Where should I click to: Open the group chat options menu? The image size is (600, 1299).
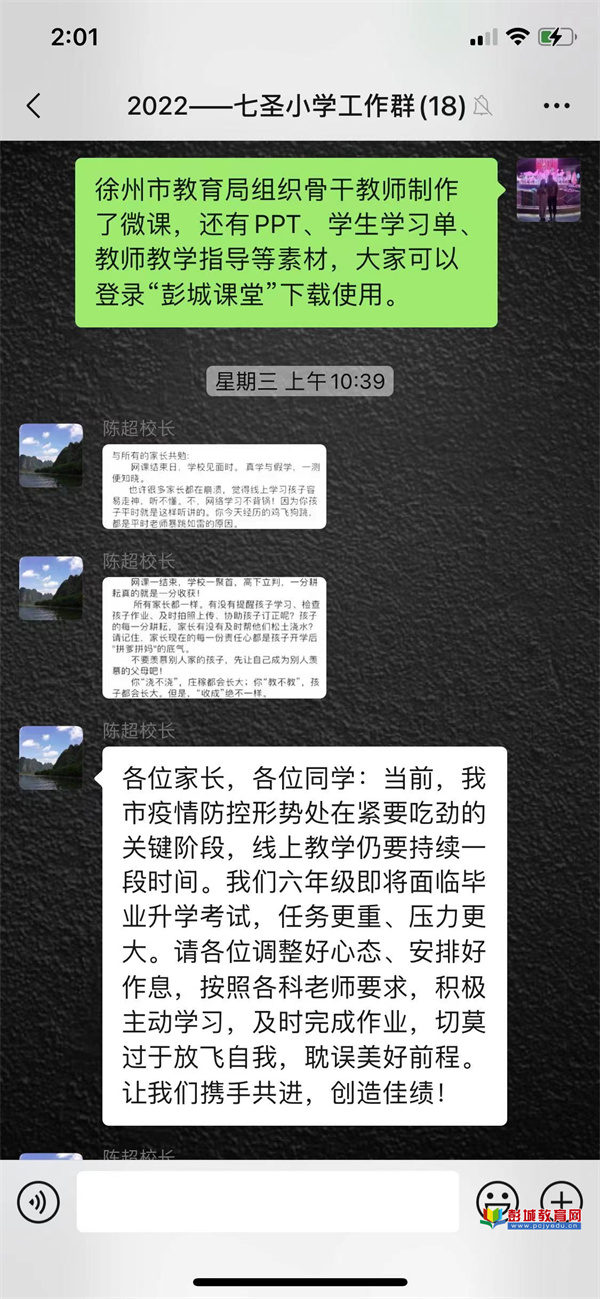point(555,106)
